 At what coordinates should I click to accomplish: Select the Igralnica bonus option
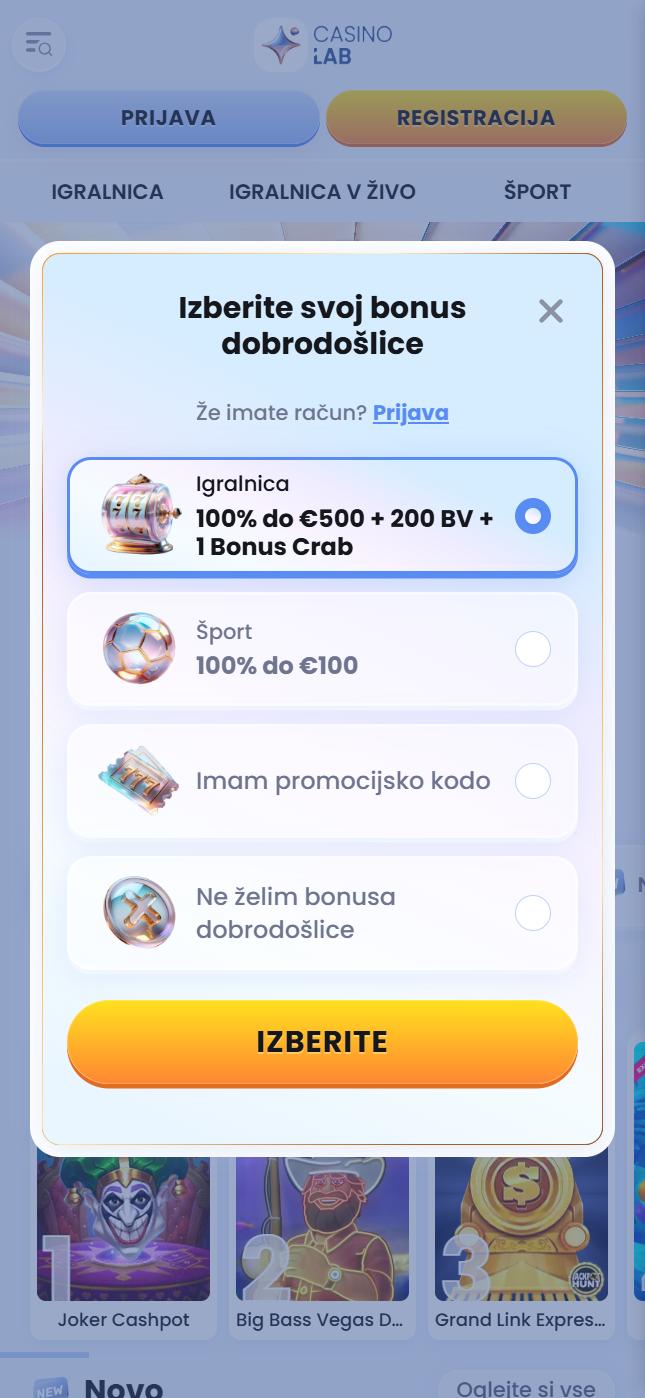[x=322, y=516]
